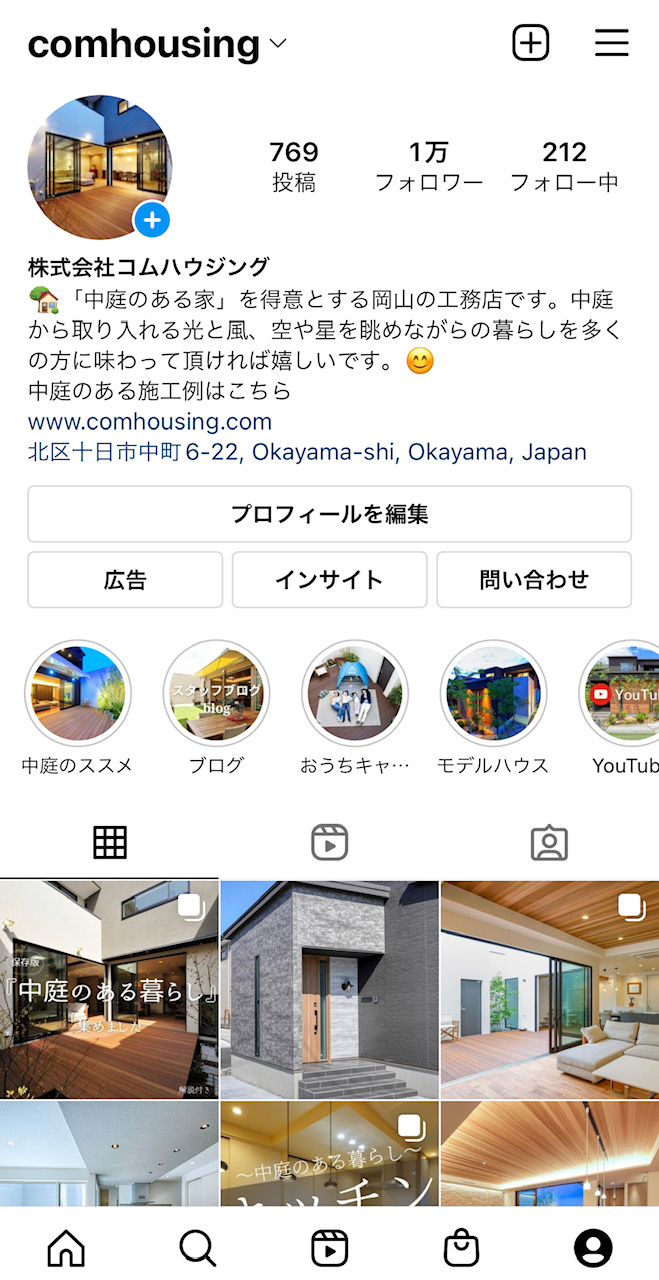Image resolution: width=659 pixels, height=1280 pixels.
Task: Open the Okayama-shi address link
Action: (x=307, y=452)
